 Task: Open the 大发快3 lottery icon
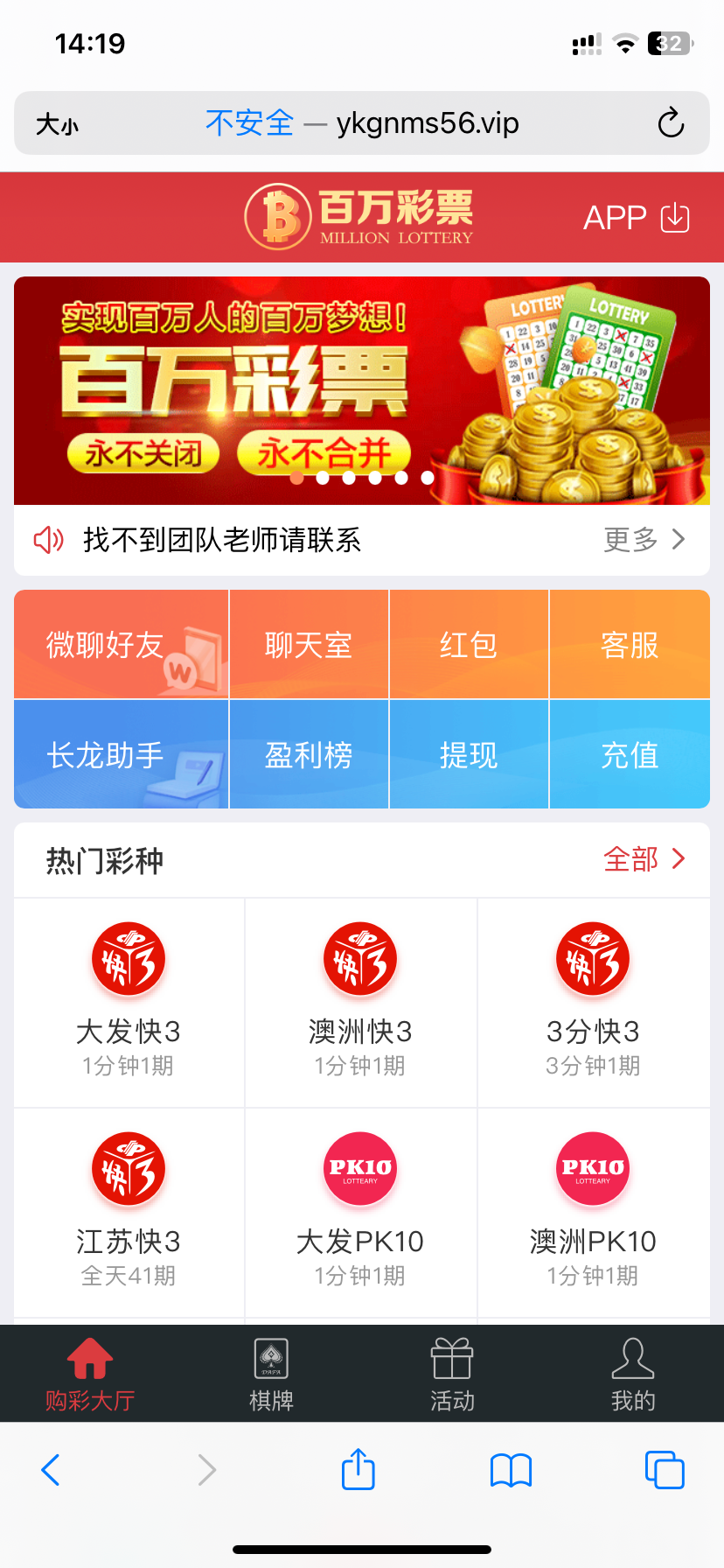[x=128, y=958]
